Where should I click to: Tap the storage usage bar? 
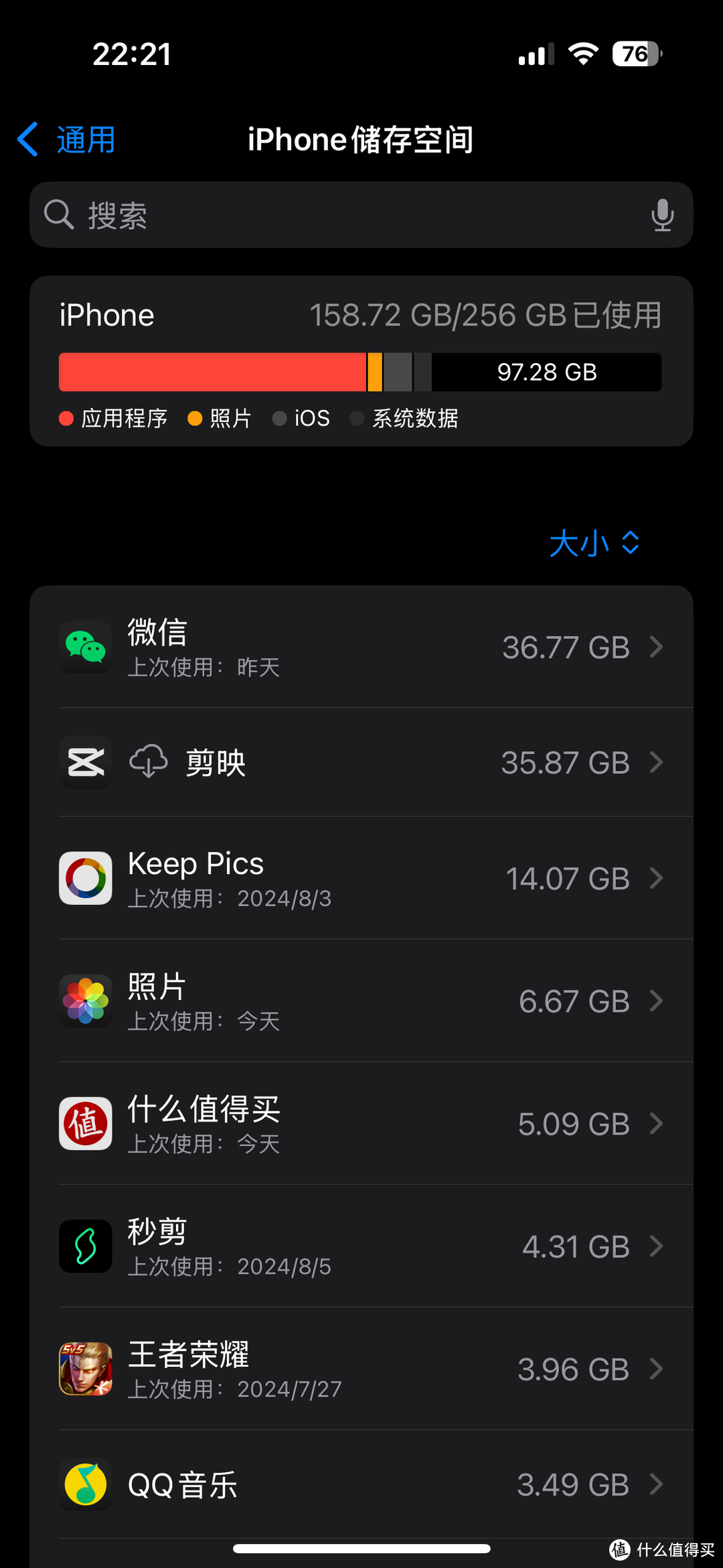359,372
